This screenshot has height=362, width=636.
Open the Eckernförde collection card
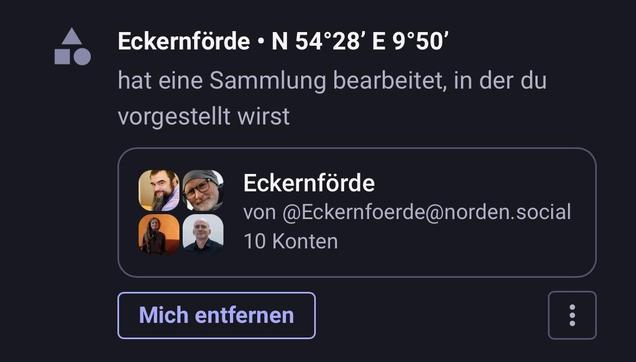point(357,213)
